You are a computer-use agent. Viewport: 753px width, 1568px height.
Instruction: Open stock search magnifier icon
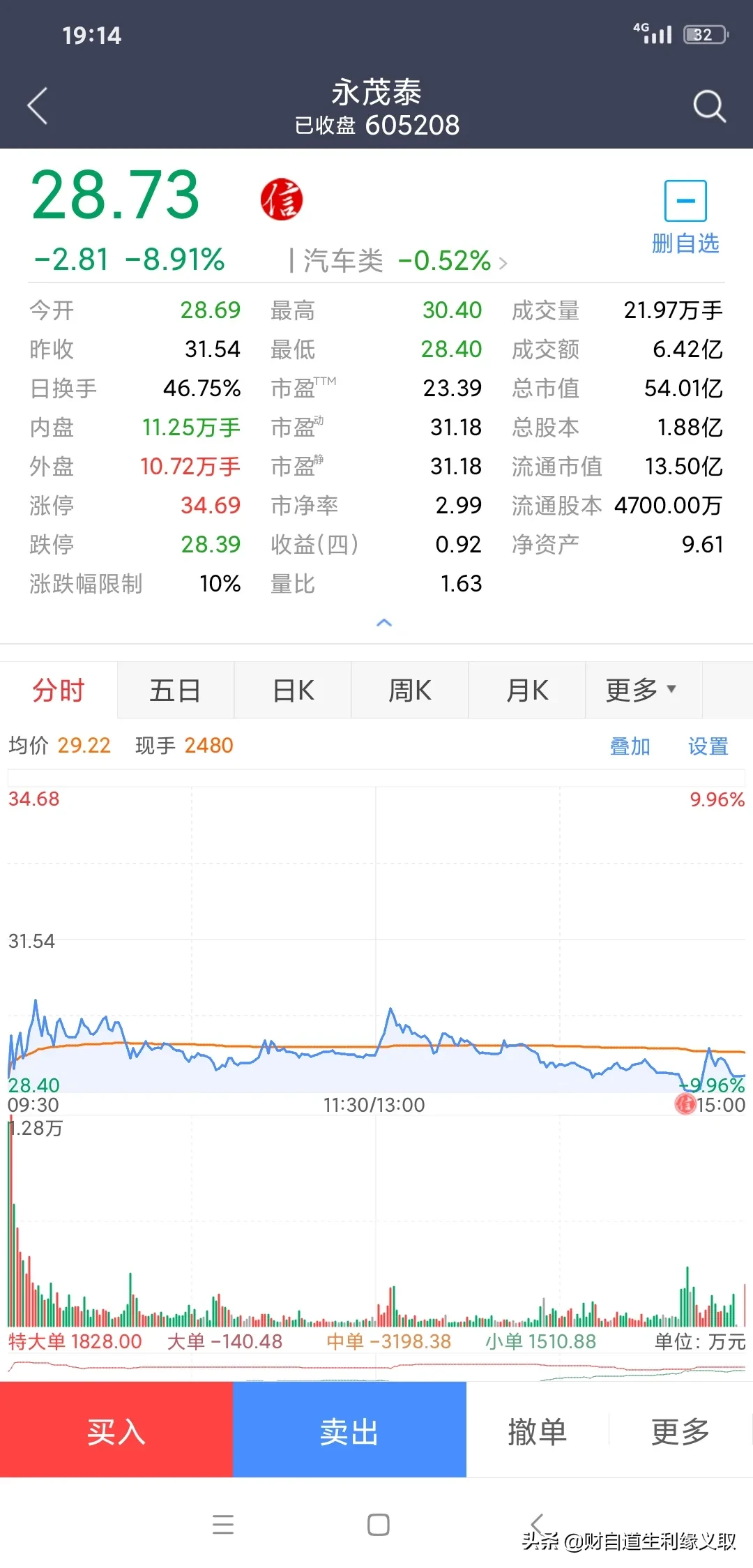(x=709, y=106)
